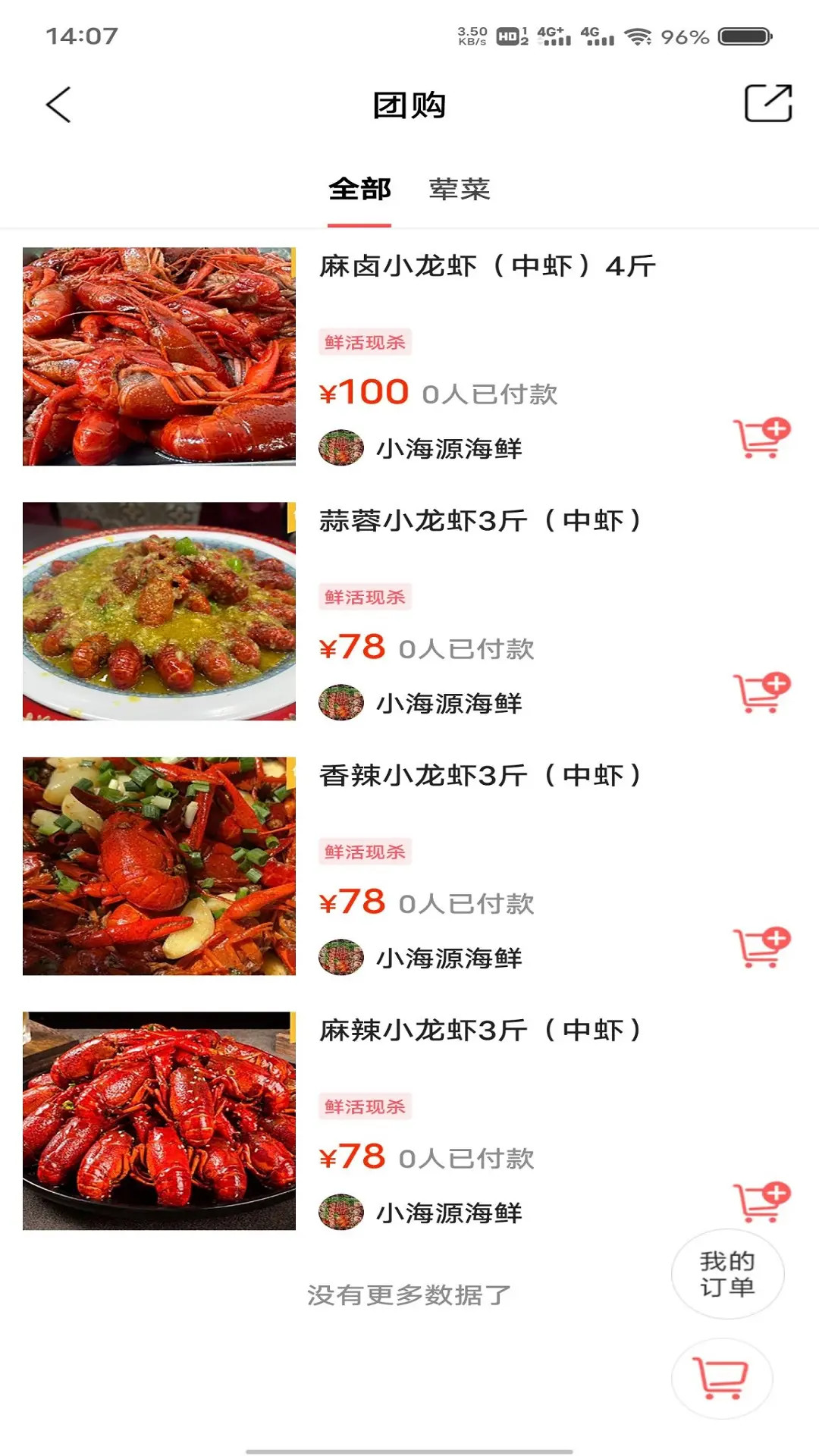Add 蒜蓉小龙虾3斤 to cart
Image resolution: width=819 pixels, height=1456 pixels.
pos(761,692)
